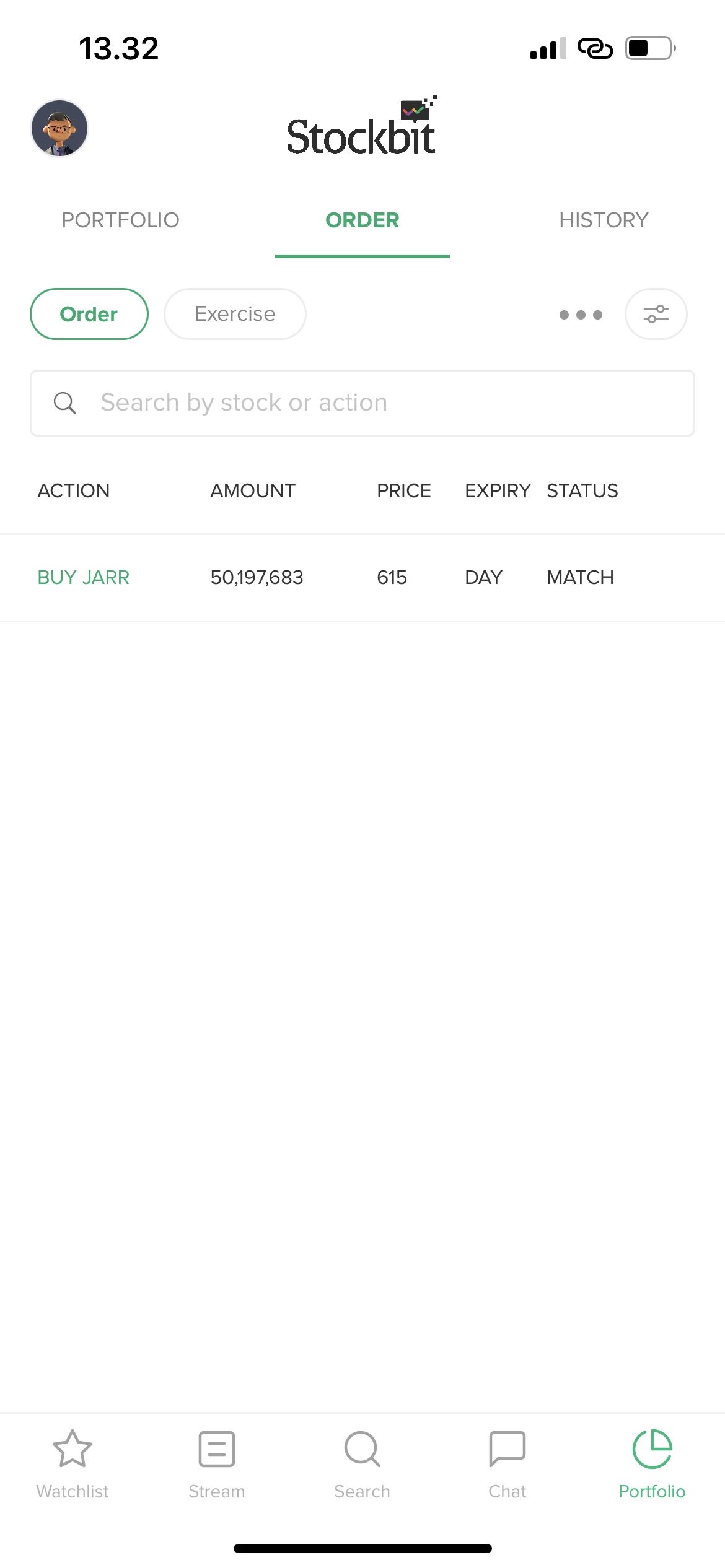Open the Stream tab
This screenshot has width=725, height=1568.
[x=217, y=1465]
